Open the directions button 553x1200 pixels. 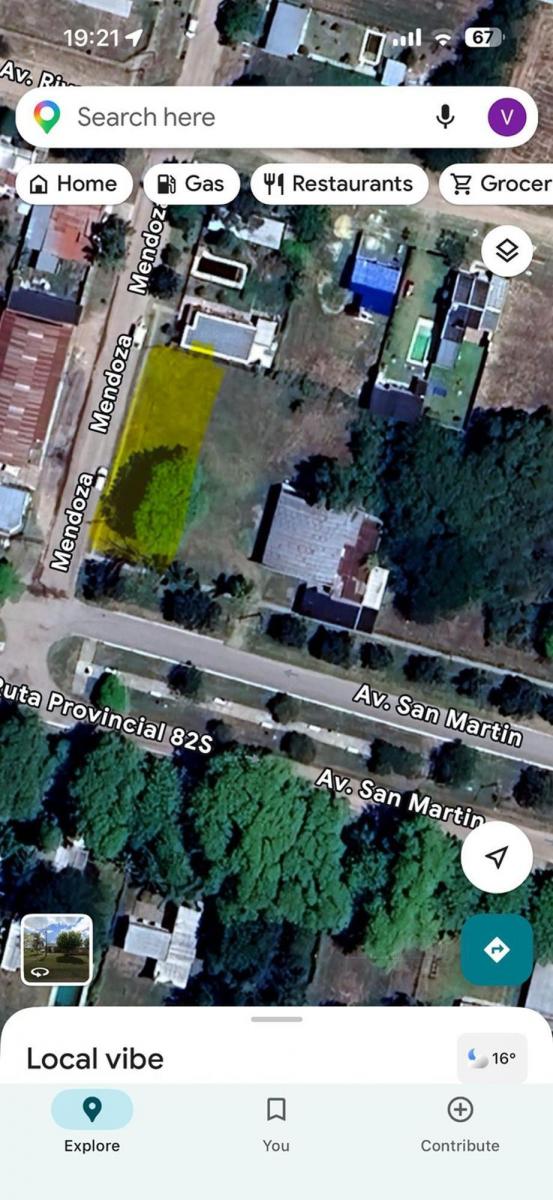pyautogui.click(x=497, y=950)
